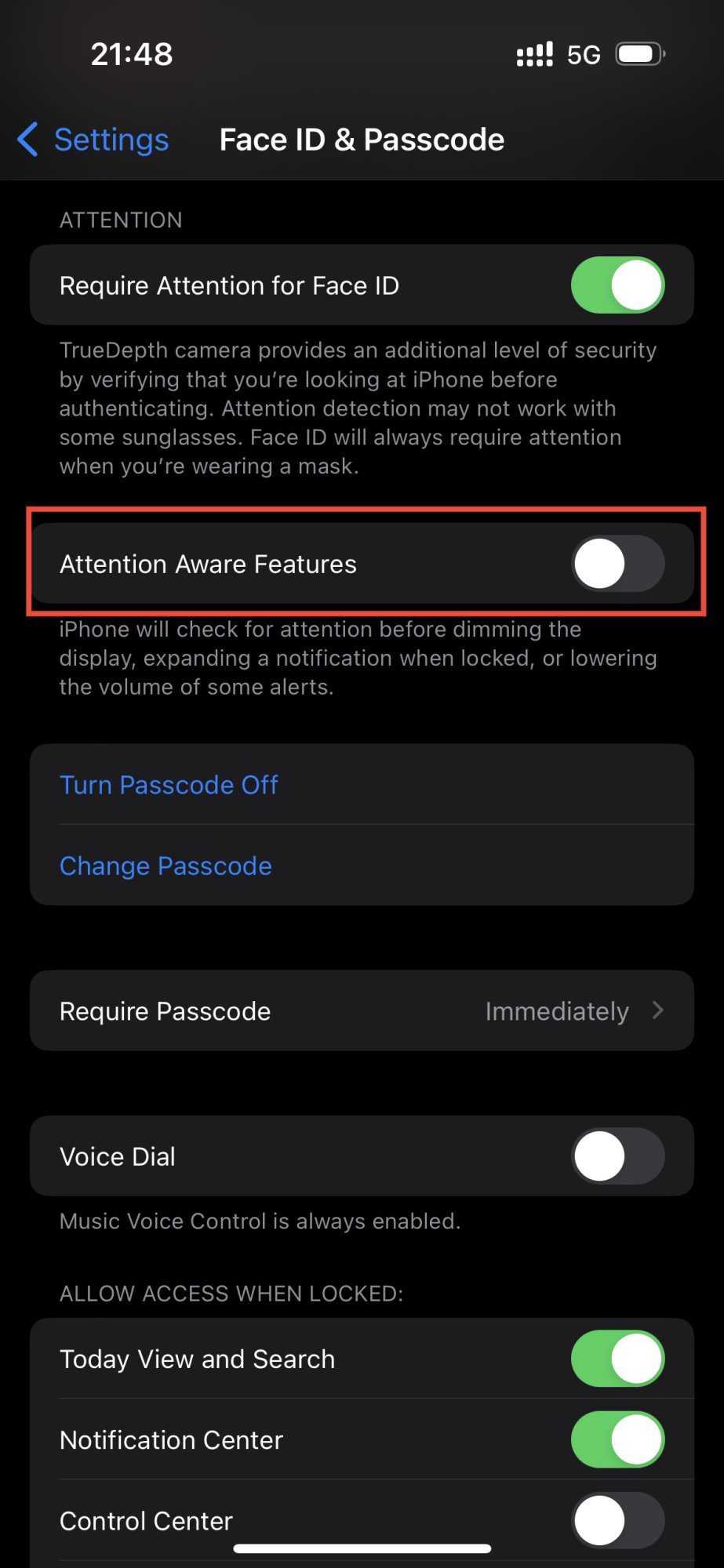Open the Require Passcode setting
Image resolution: width=724 pixels, height=1568 pixels.
point(362,1011)
